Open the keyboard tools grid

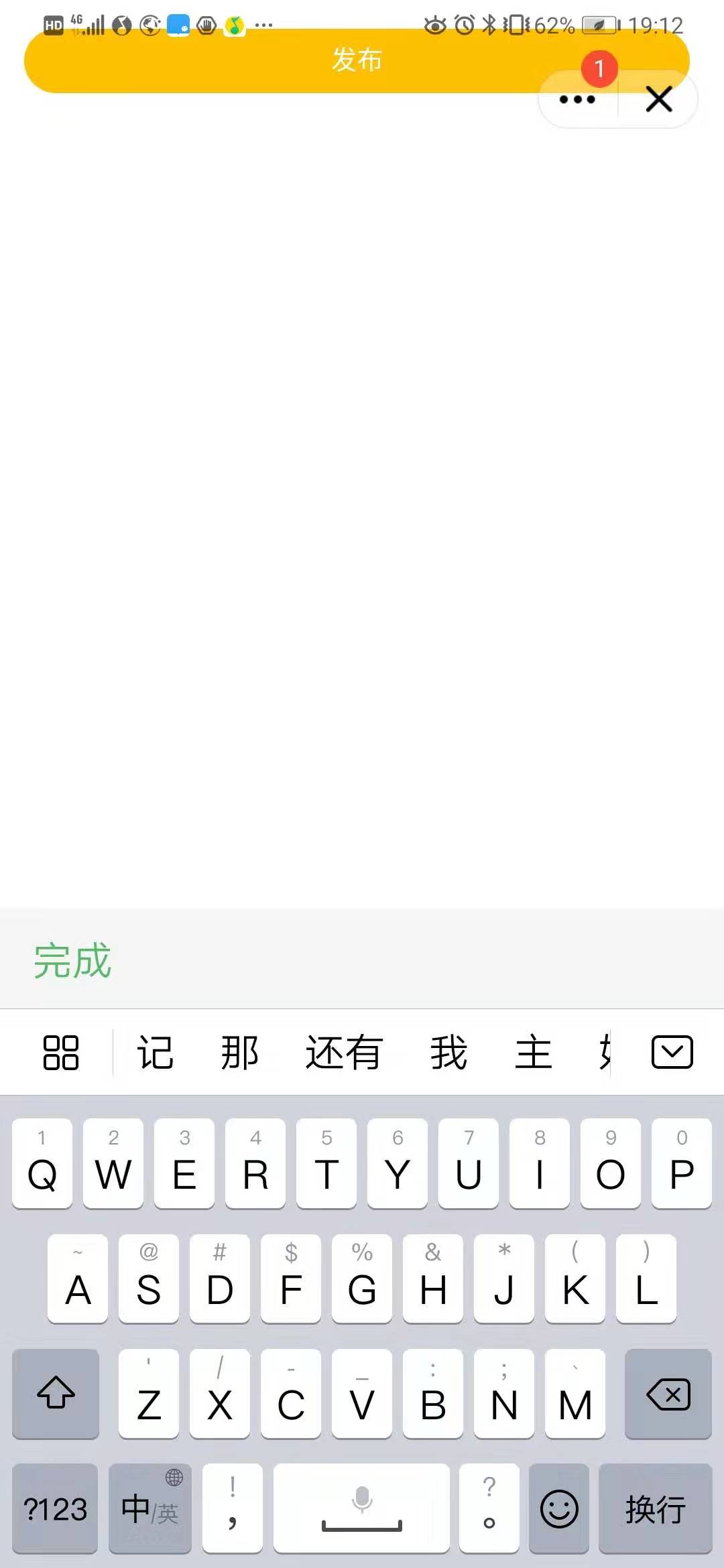pos(61,1052)
